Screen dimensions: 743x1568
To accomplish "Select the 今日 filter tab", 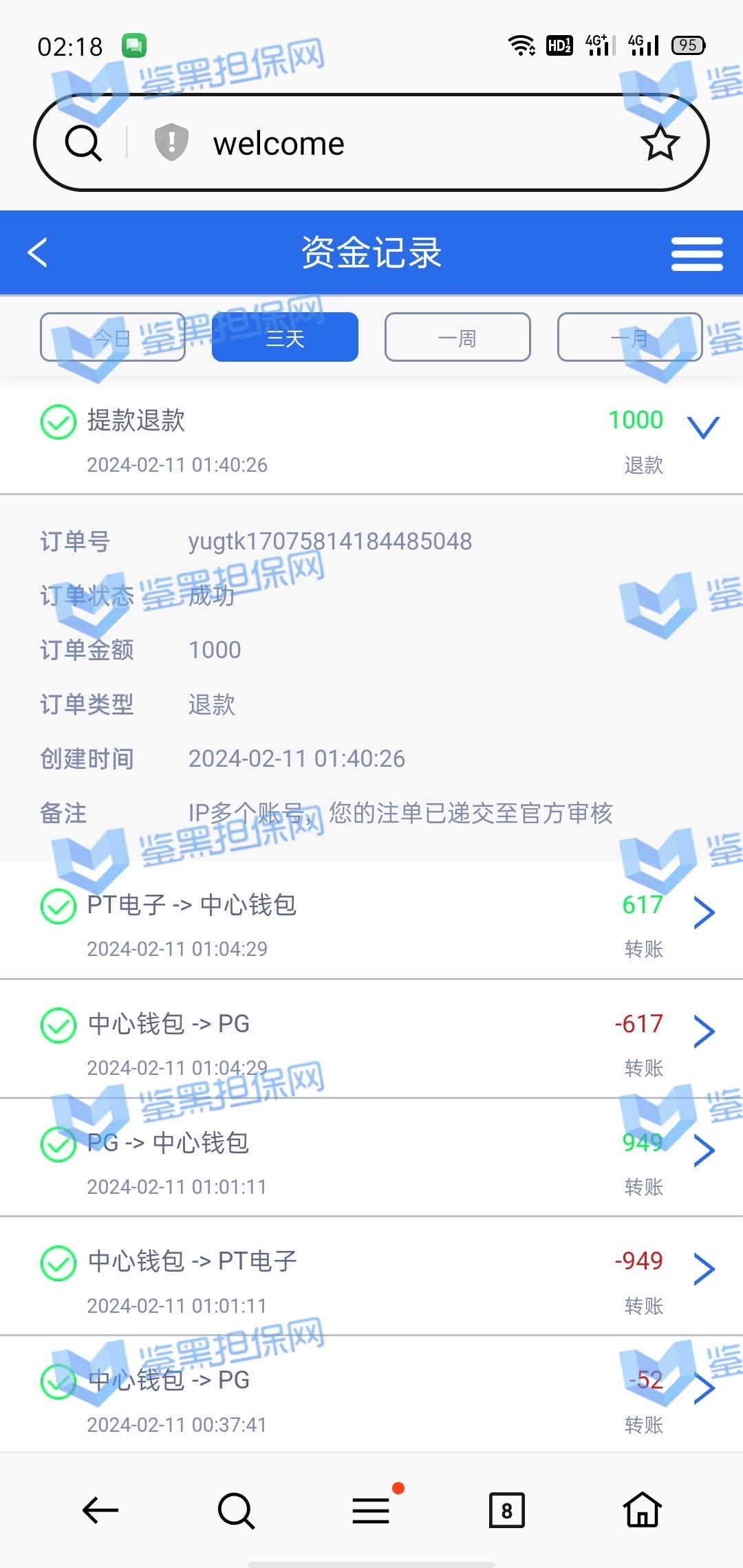I will (x=113, y=337).
